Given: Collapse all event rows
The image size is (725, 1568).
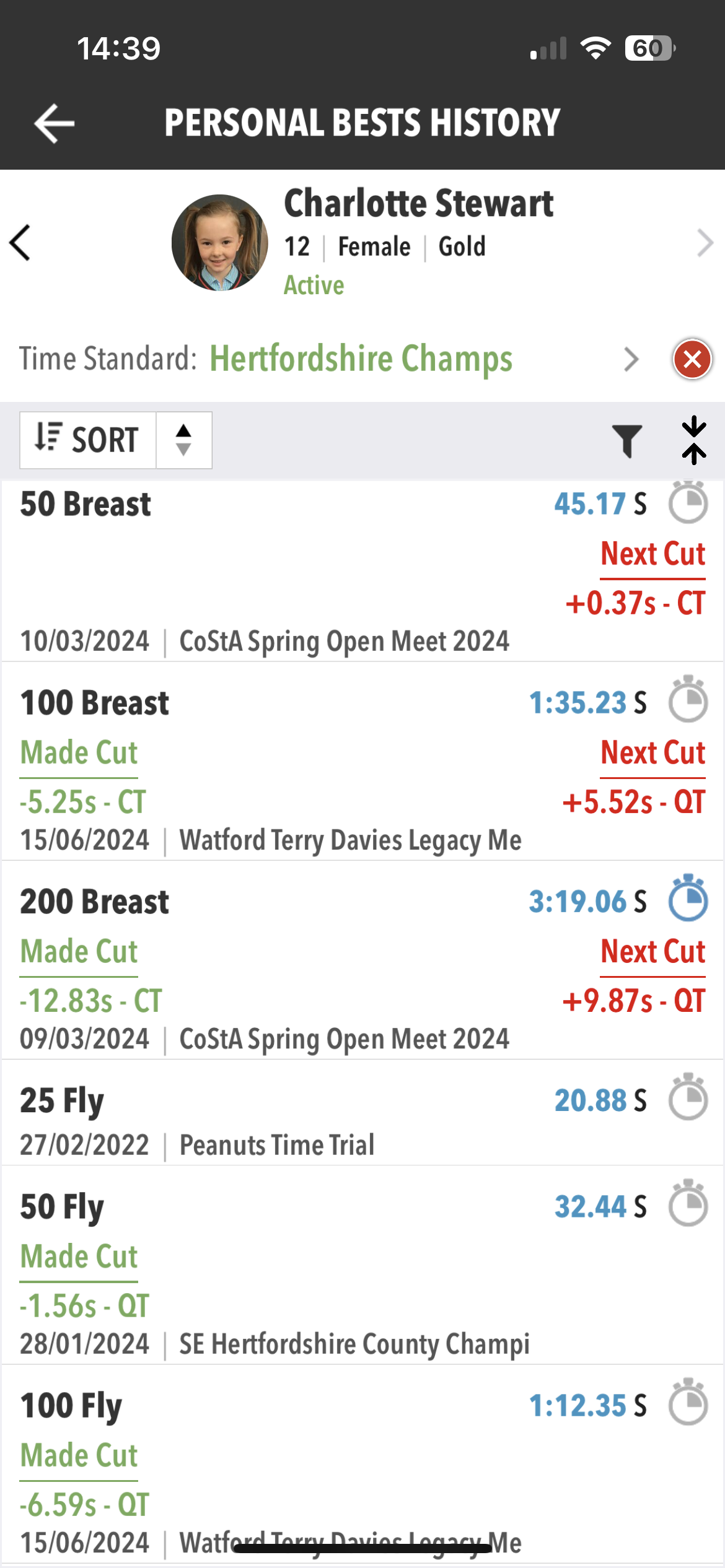Looking at the screenshot, I should [x=694, y=440].
